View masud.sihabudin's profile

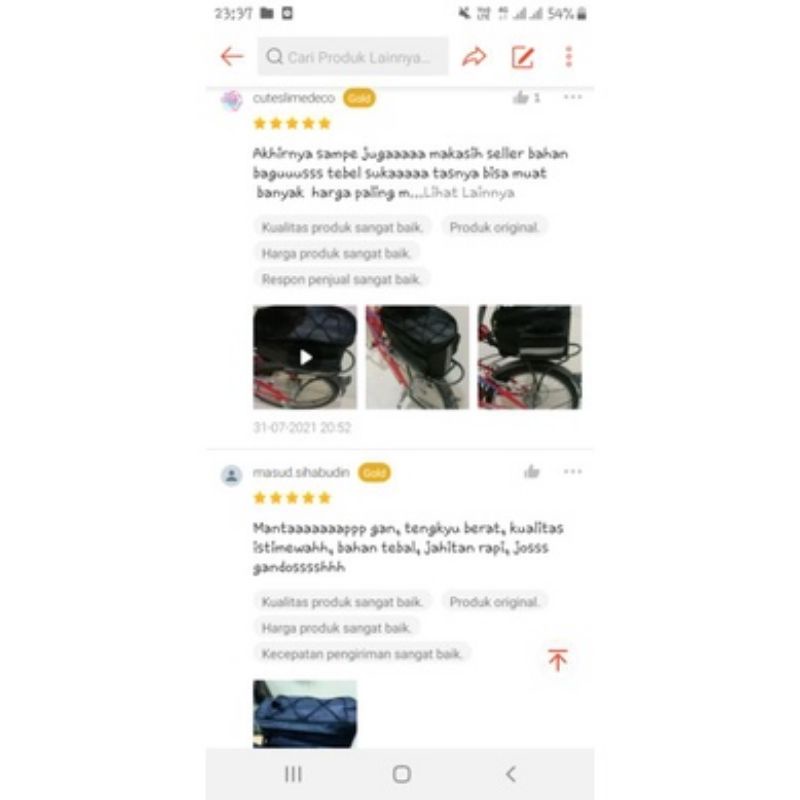(x=232, y=475)
